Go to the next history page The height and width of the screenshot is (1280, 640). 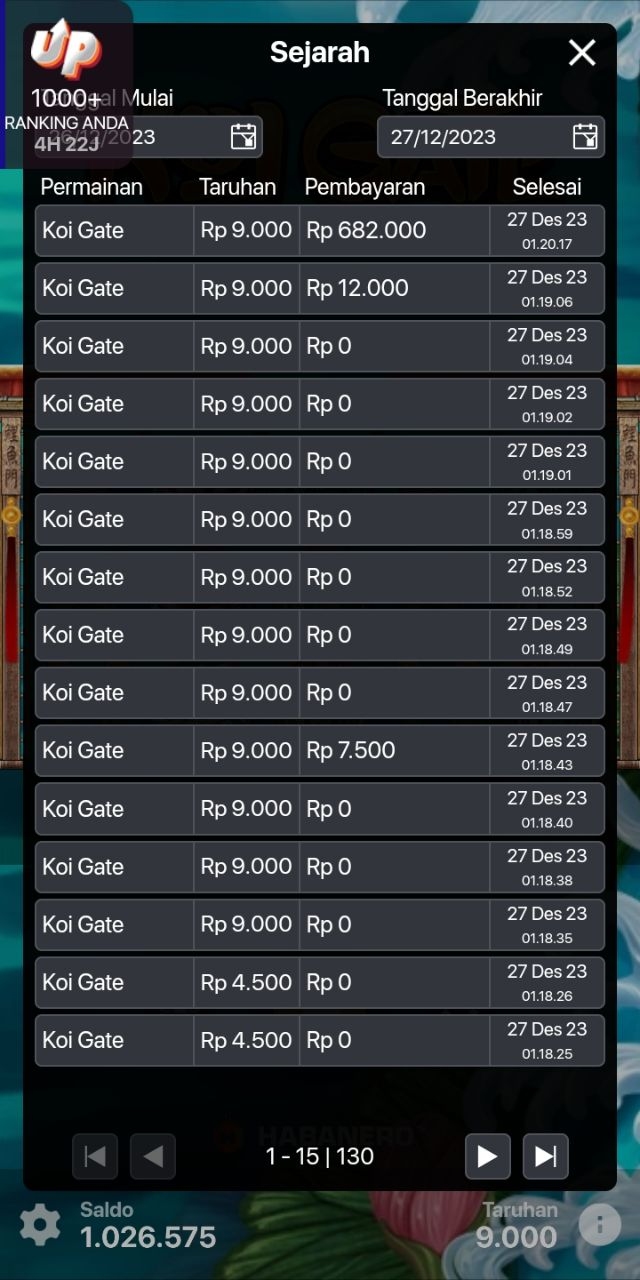[487, 1157]
